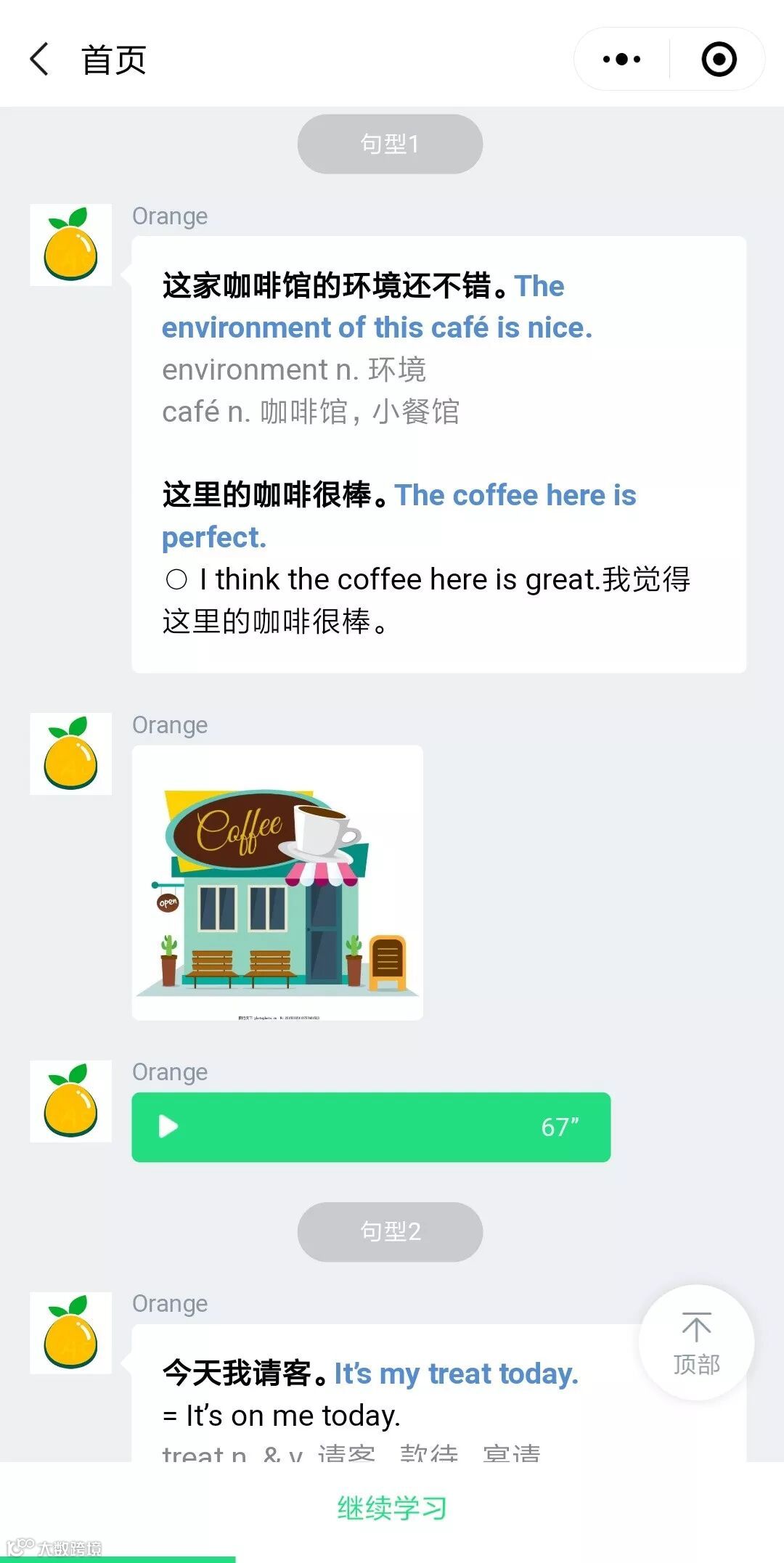Tap 继续学习 to continue learning
The width and height of the screenshot is (784, 1563).
(392, 1508)
